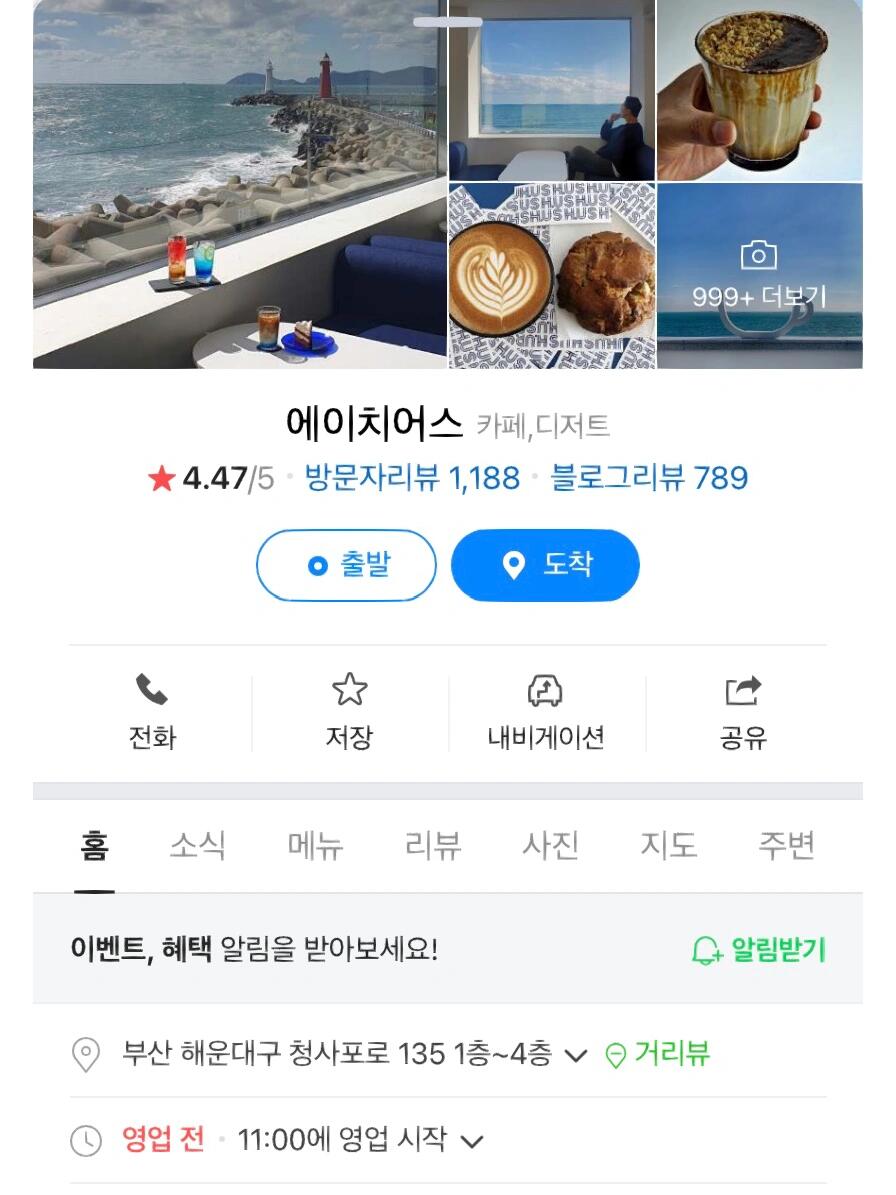
Task: Switch to the 소식 tab
Action: 197,846
